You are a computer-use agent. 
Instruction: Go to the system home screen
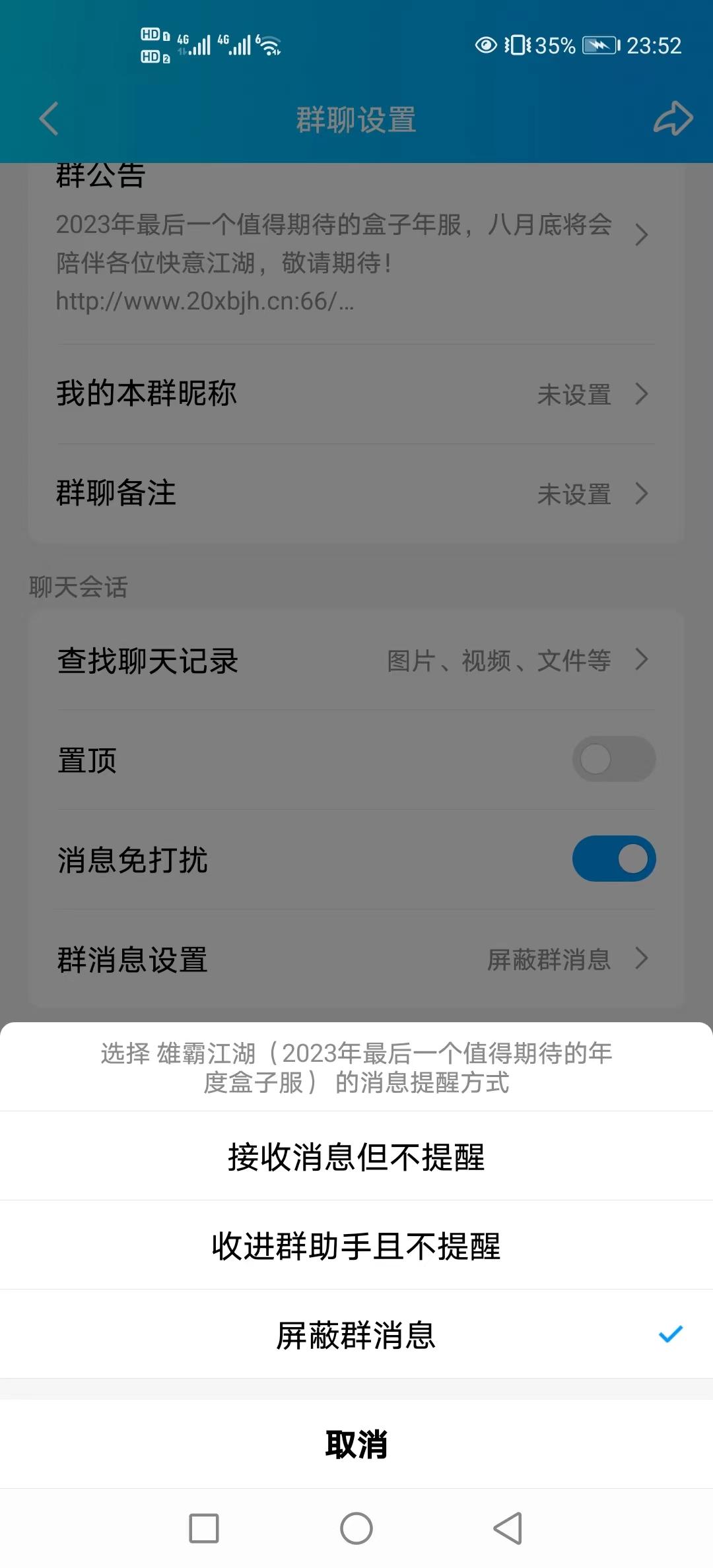pyautogui.click(x=356, y=1528)
